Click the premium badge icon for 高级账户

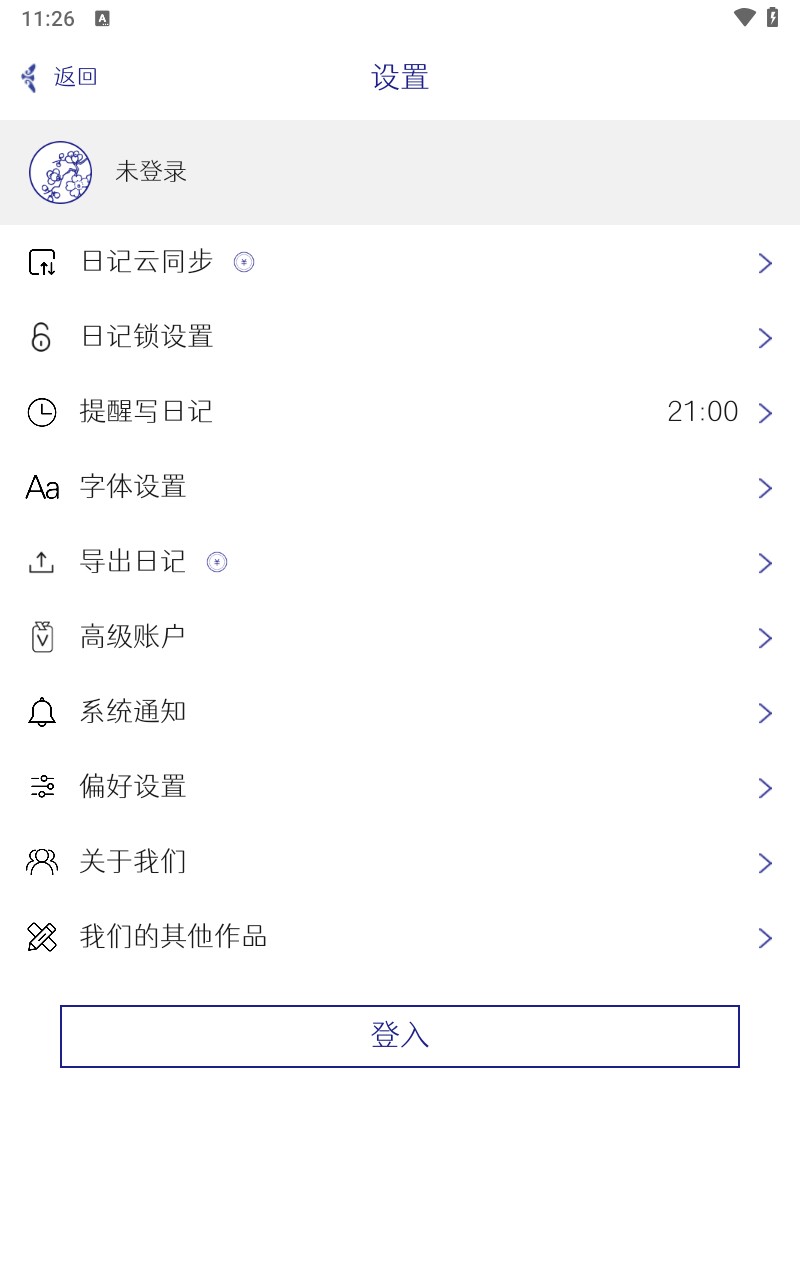pos(41,637)
